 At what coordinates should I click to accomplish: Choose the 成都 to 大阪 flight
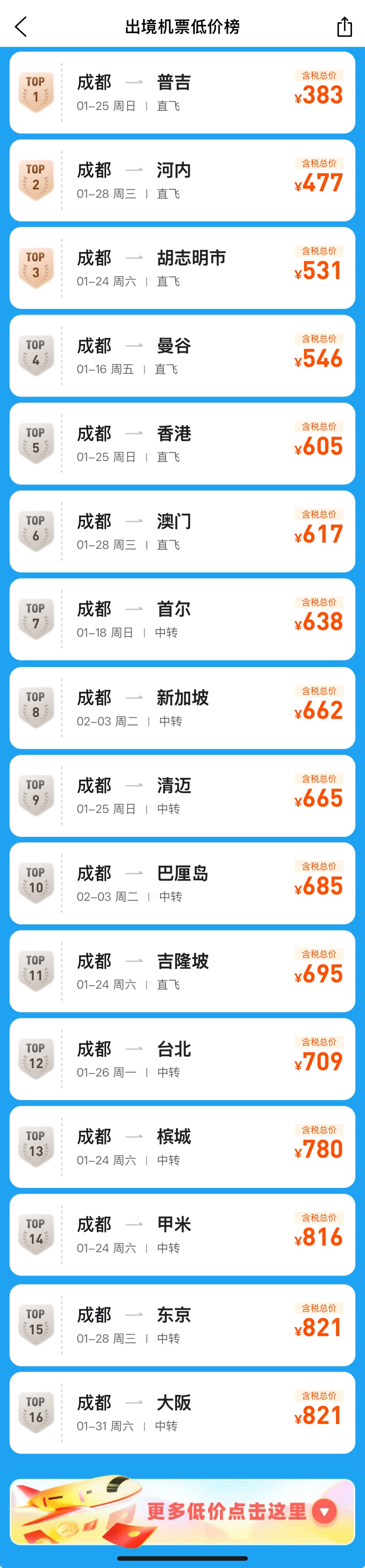click(182, 1413)
